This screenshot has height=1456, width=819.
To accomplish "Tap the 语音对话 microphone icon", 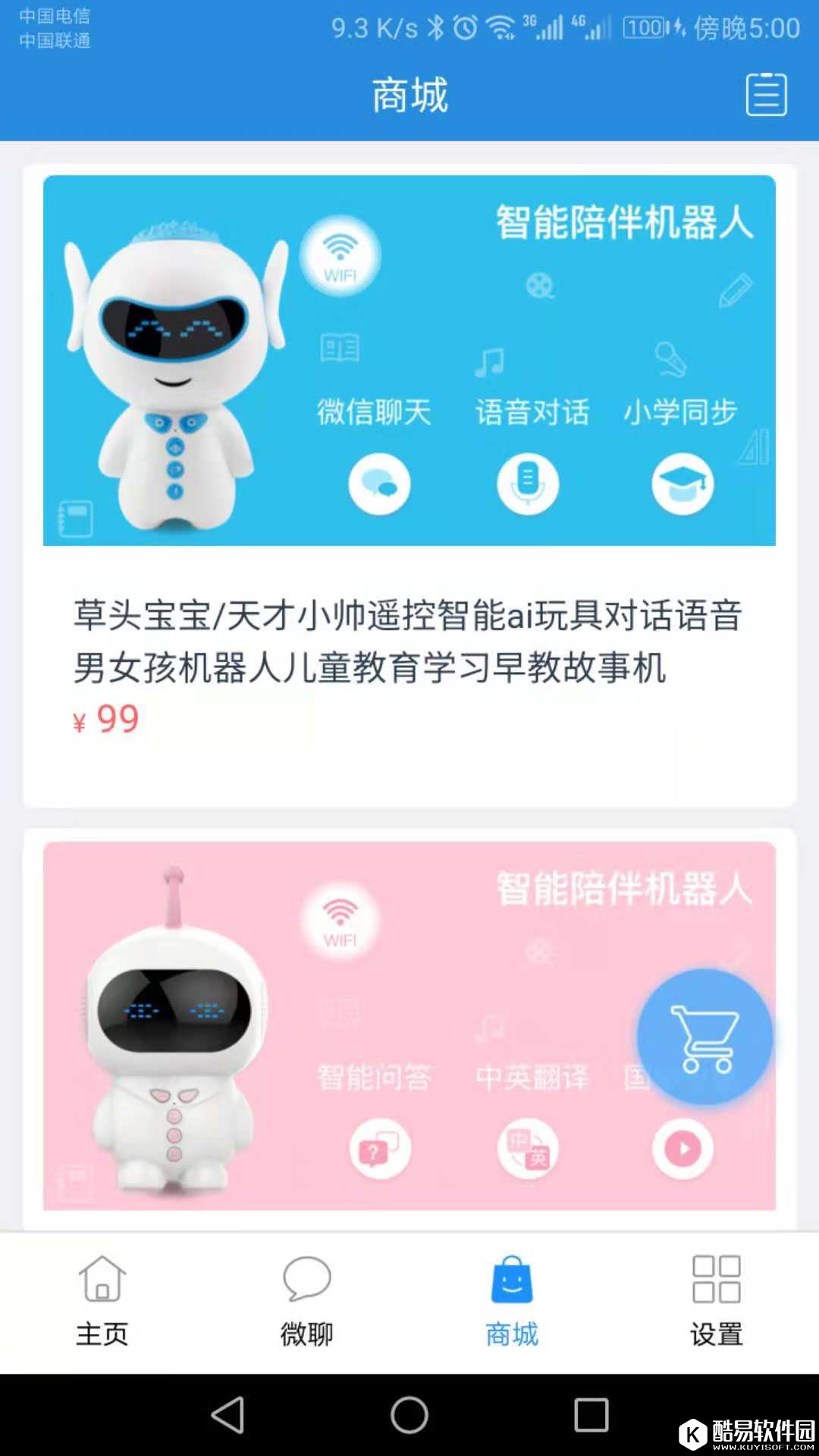I will click(x=529, y=485).
